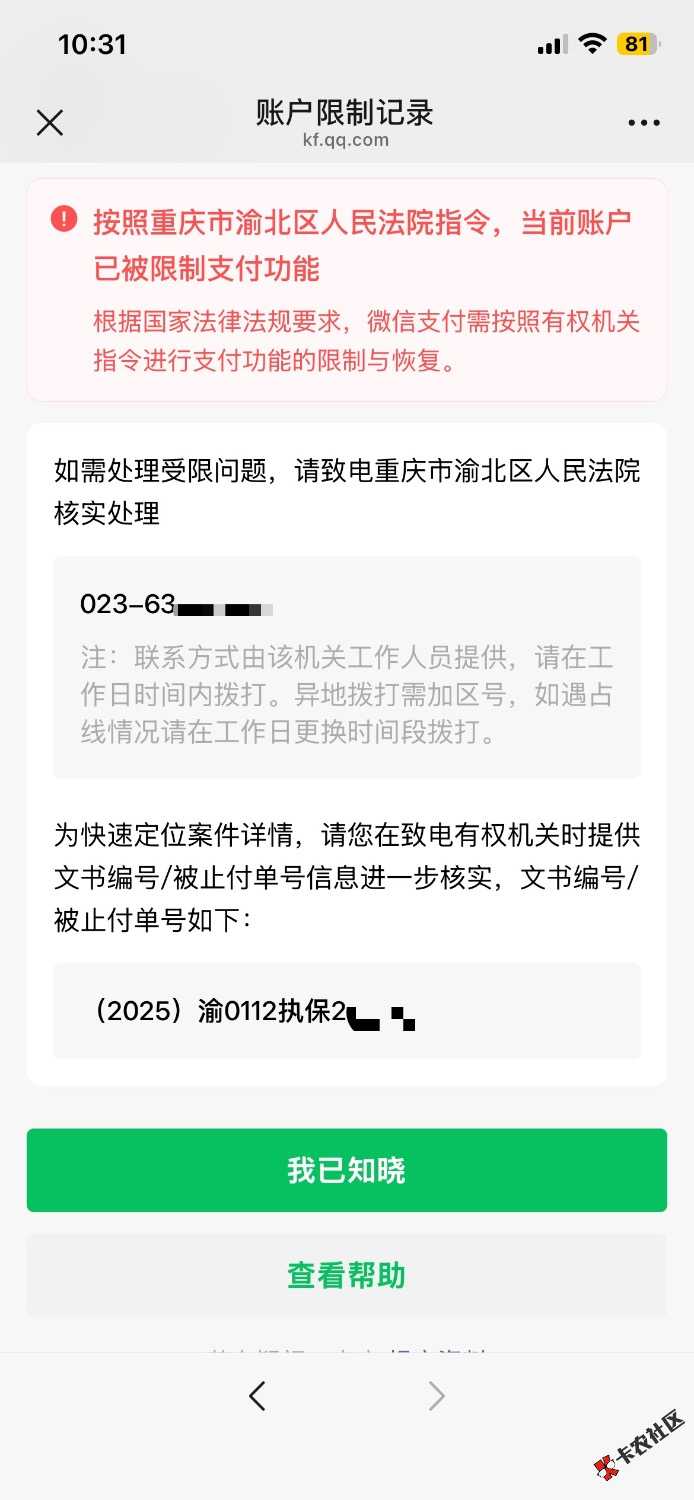Close the 账户限制记录 page
Viewport: 694px width, 1500px height.
(49, 123)
